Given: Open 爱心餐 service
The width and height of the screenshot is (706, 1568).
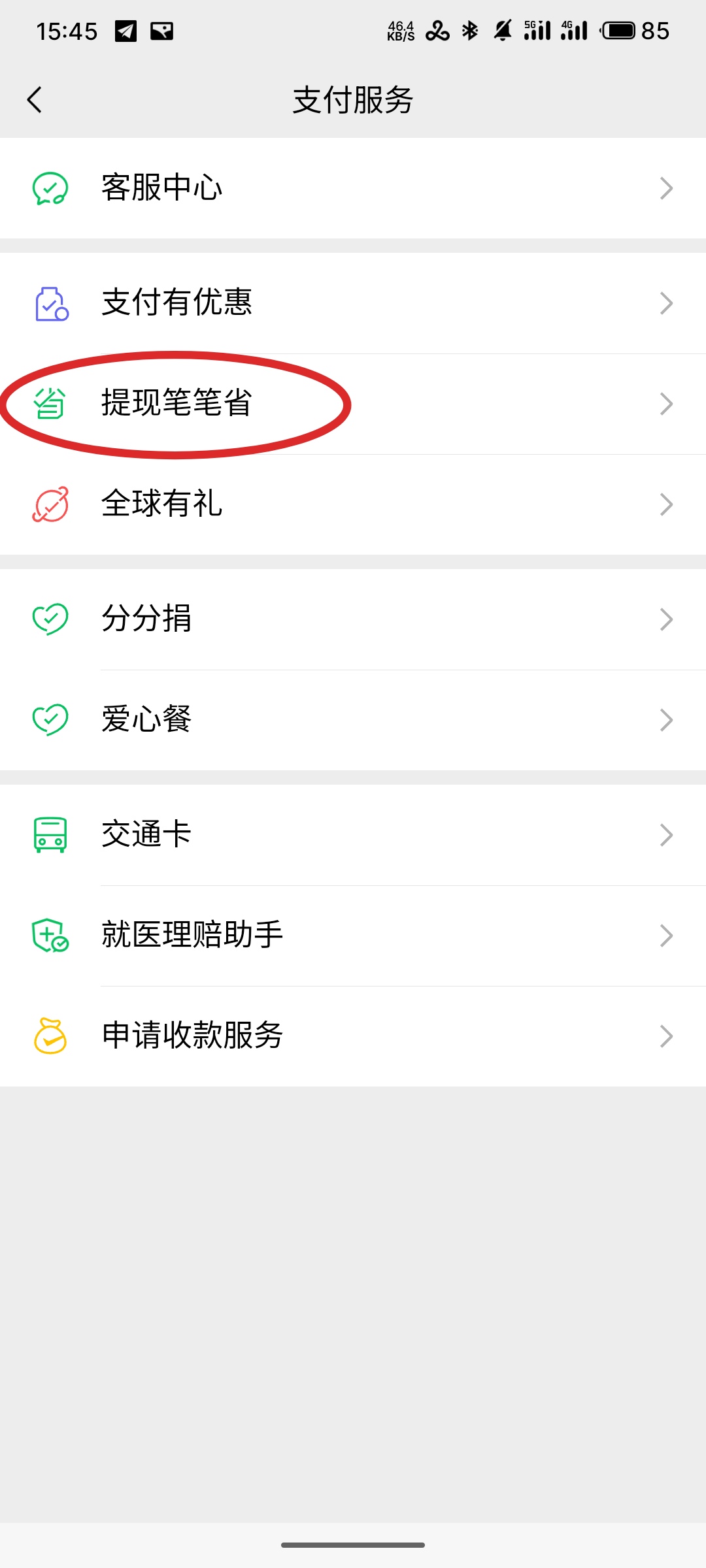Looking at the screenshot, I should (x=353, y=720).
